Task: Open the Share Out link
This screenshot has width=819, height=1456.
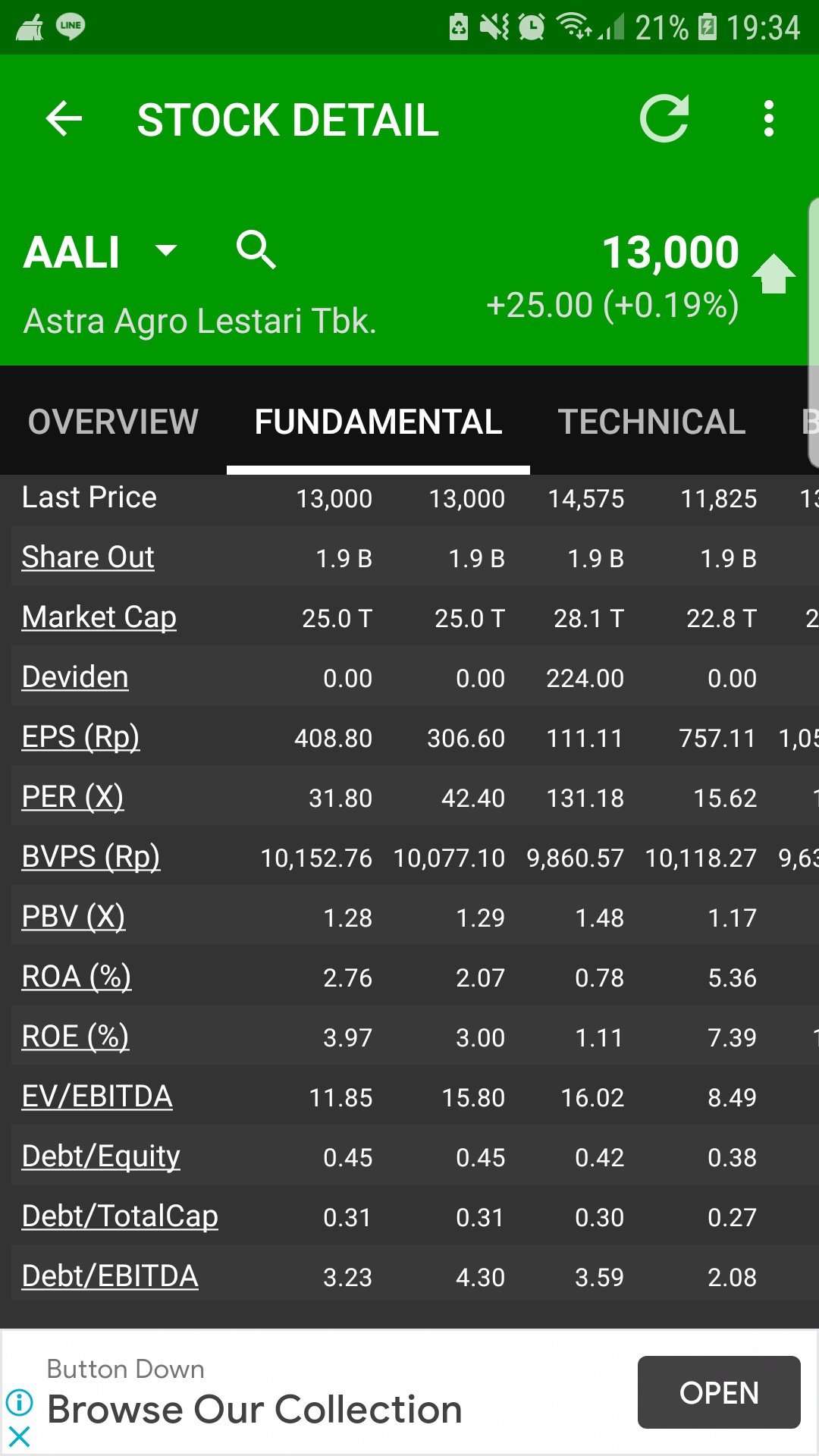Action: (88, 557)
